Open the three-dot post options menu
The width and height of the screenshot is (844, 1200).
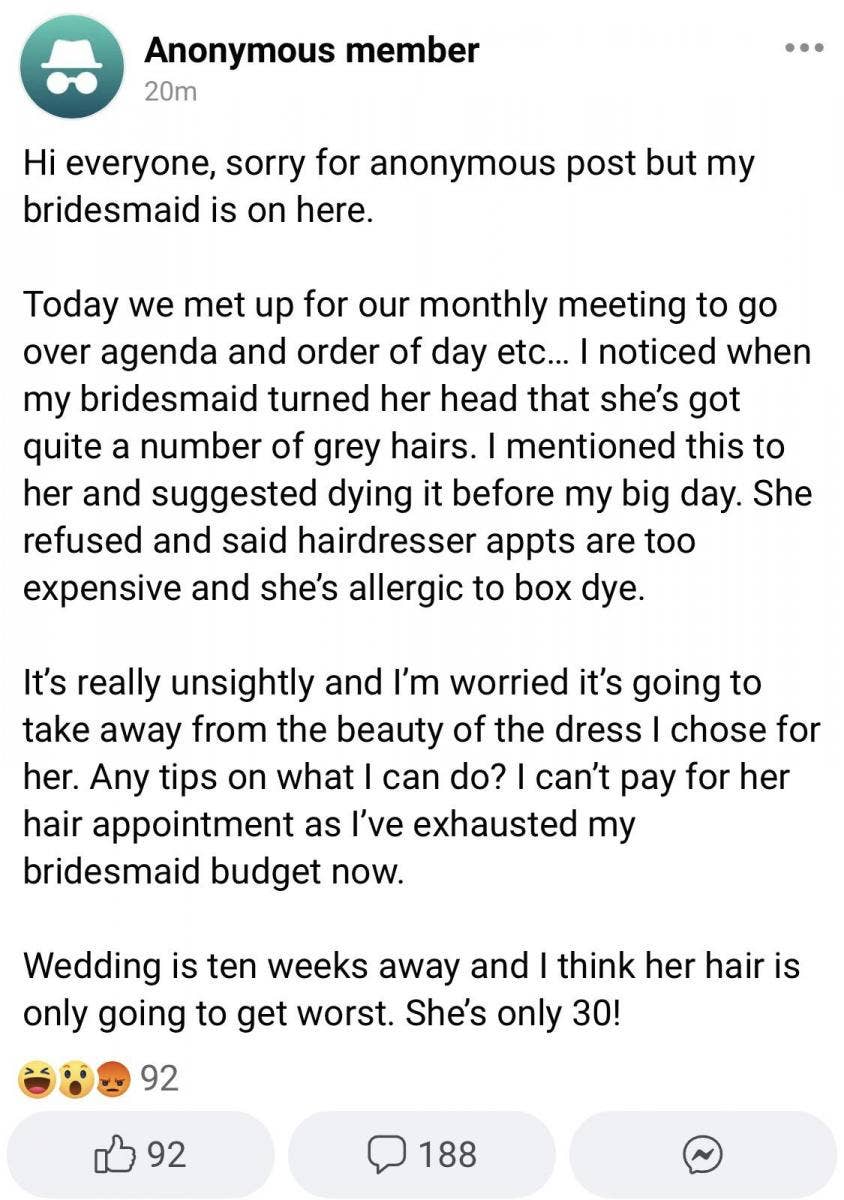803,47
